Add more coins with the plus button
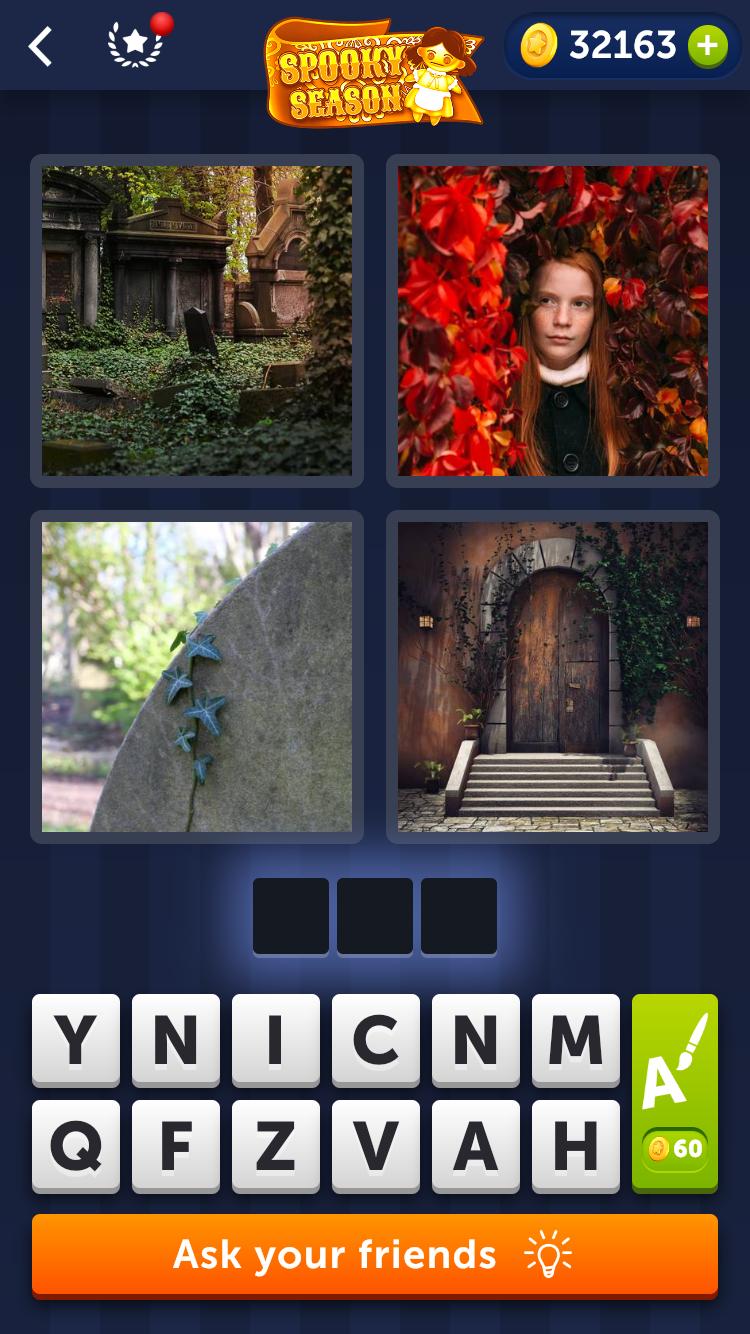The width and height of the screenshot is (750, 1334). point(706,46)
